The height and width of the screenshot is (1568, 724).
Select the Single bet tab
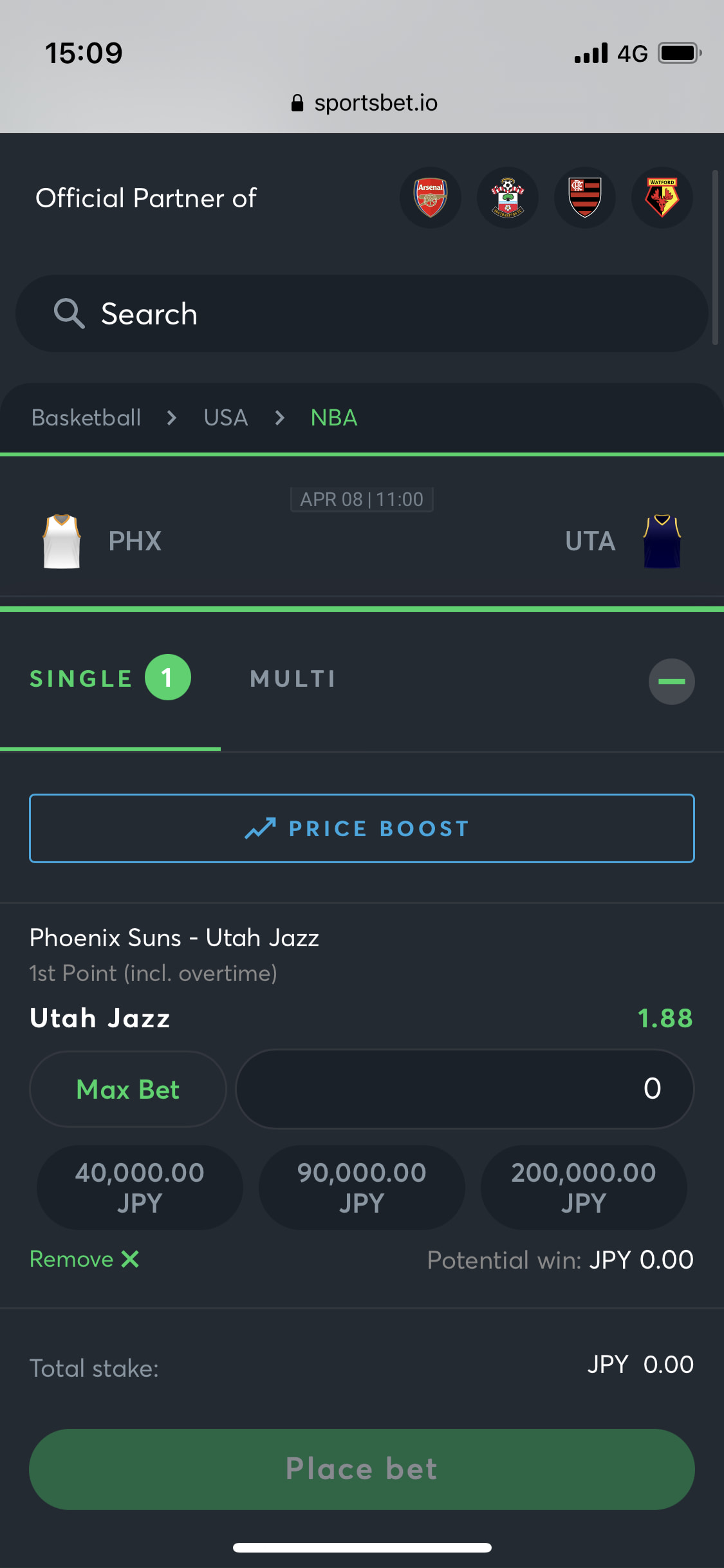(110, 678)
